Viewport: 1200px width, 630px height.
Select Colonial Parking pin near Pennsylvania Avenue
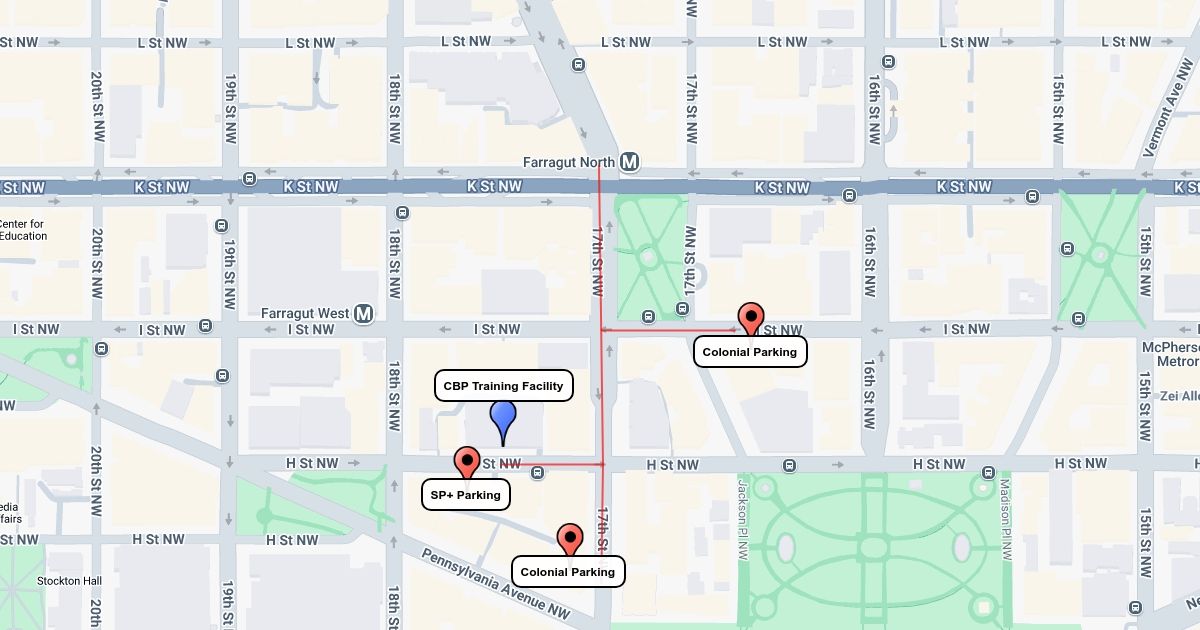point(570,539)
